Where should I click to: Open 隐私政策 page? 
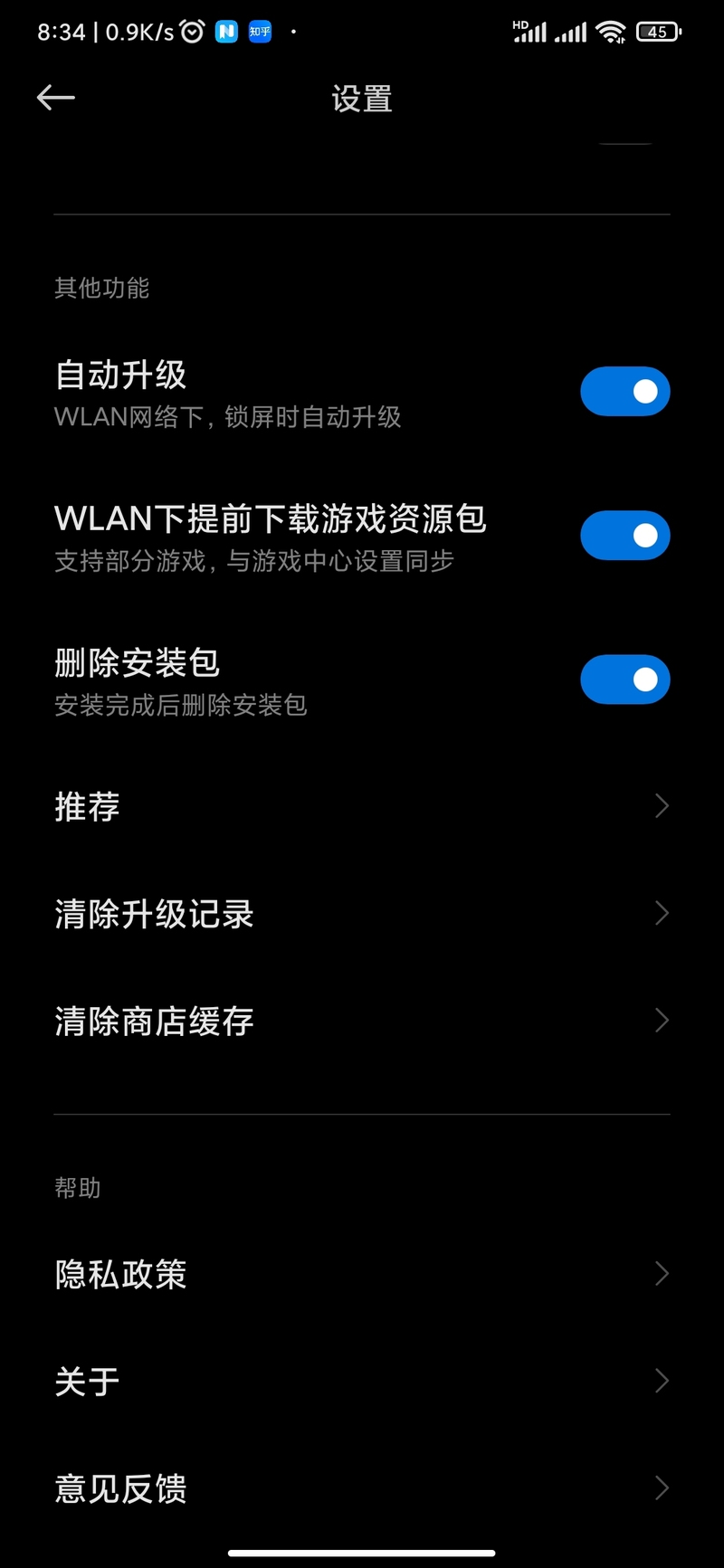362,1274
